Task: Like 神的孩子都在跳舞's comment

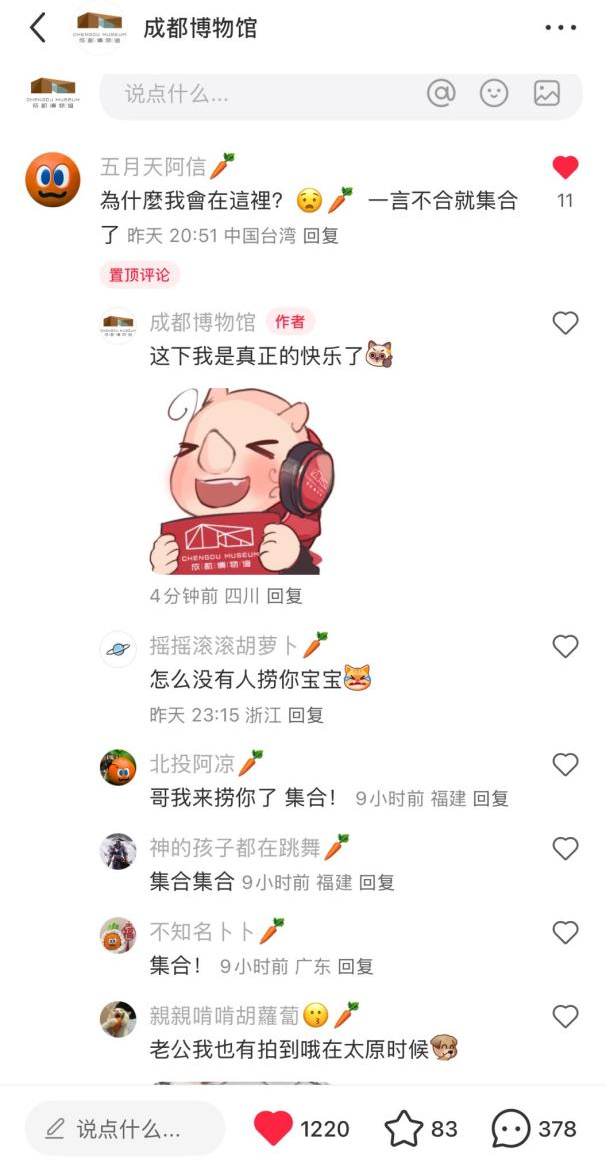Action: (565, 849)
